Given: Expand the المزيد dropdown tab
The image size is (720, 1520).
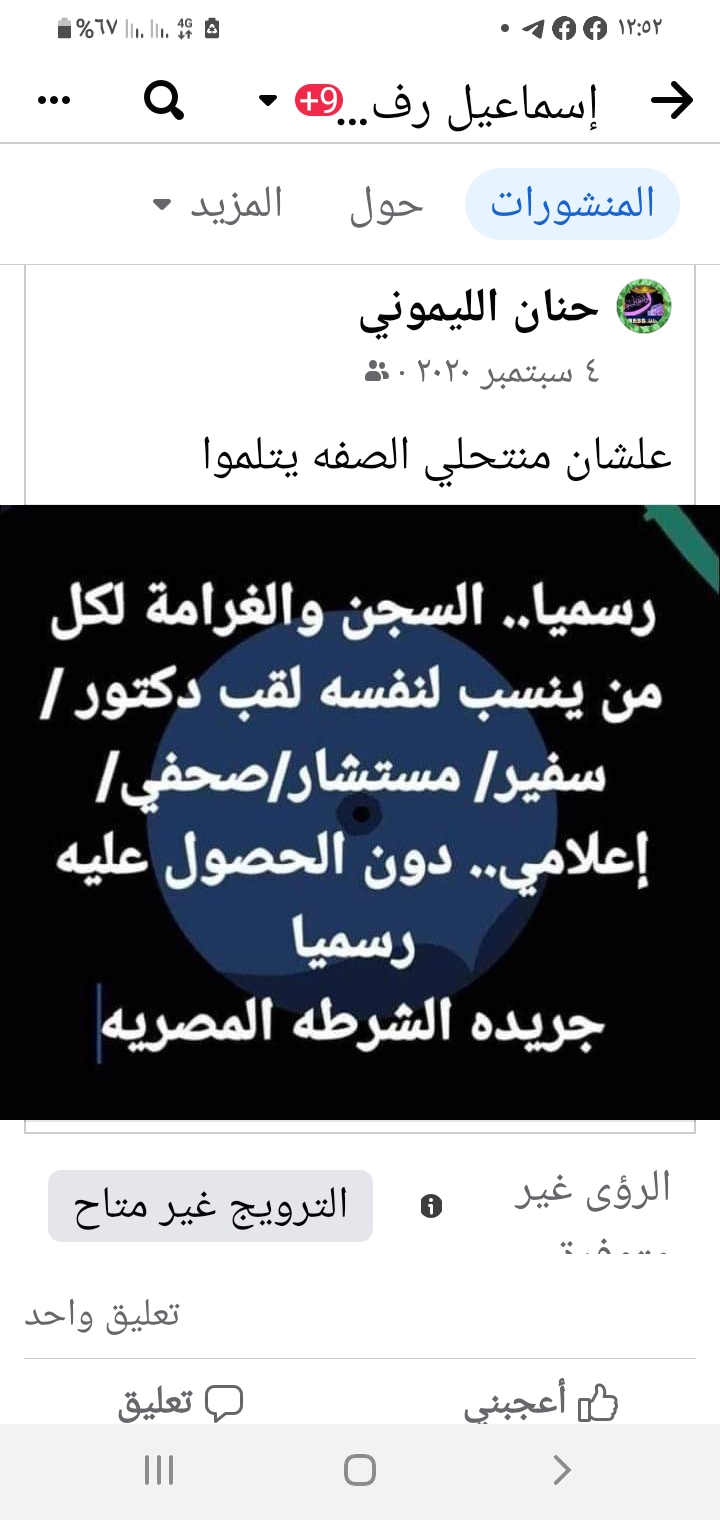Looking at the screenshot, I should [218, 204].
